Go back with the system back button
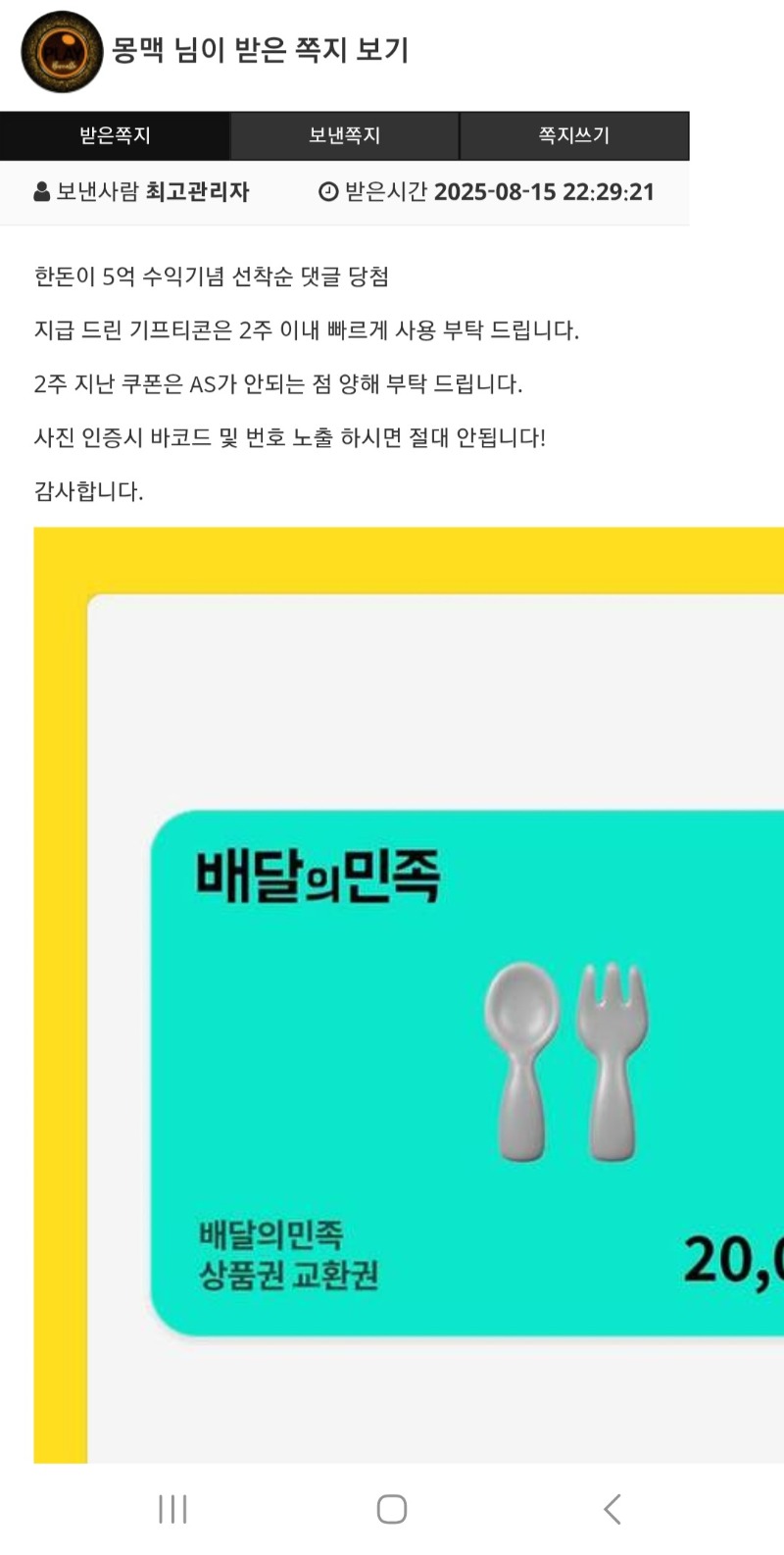The height and width of the screenshot is (1555, 784). (x=612, y=1509)
